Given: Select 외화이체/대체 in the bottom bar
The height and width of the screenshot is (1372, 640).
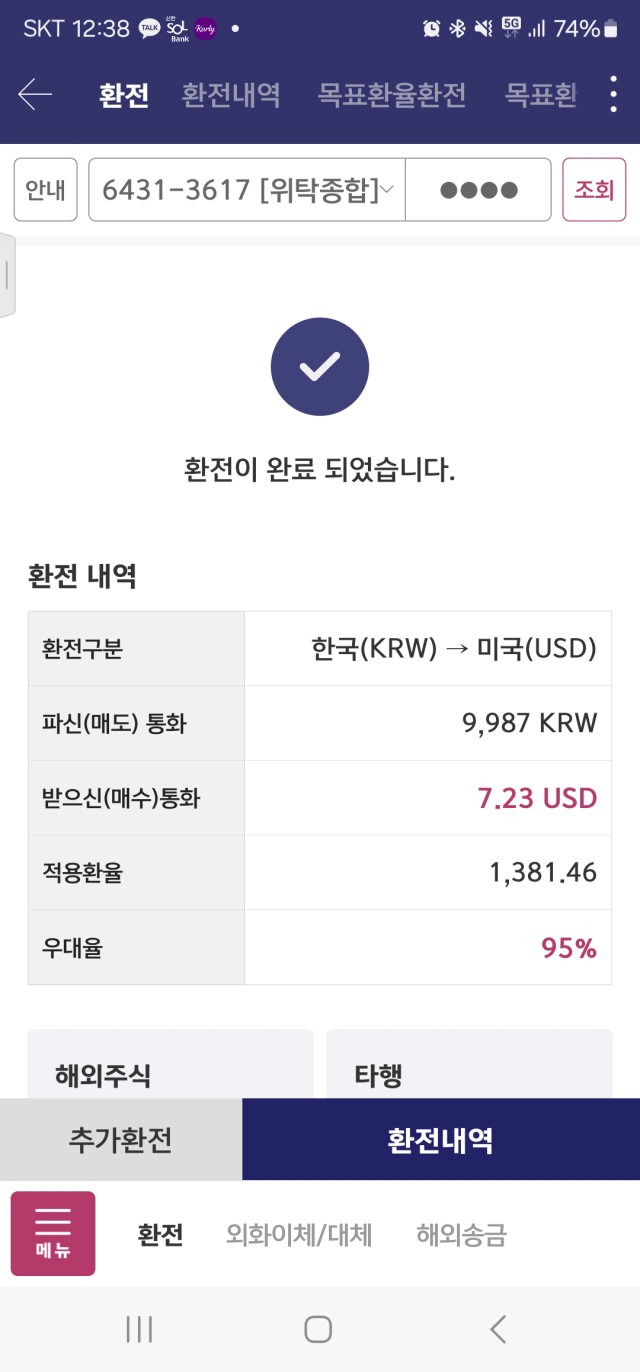Looking at the screenshot, I should [x=299, y=1235].
